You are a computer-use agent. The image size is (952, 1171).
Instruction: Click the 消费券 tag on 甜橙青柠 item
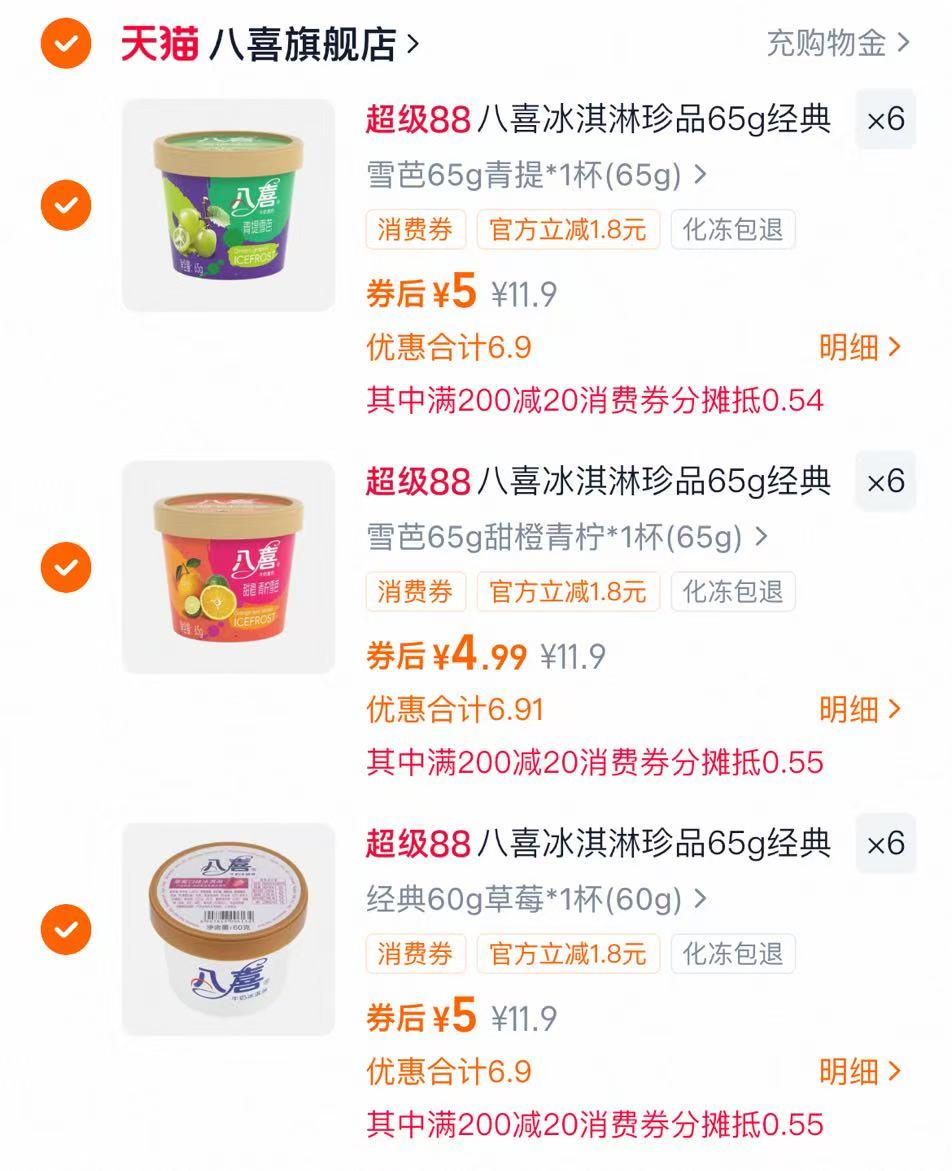[414, 593]
